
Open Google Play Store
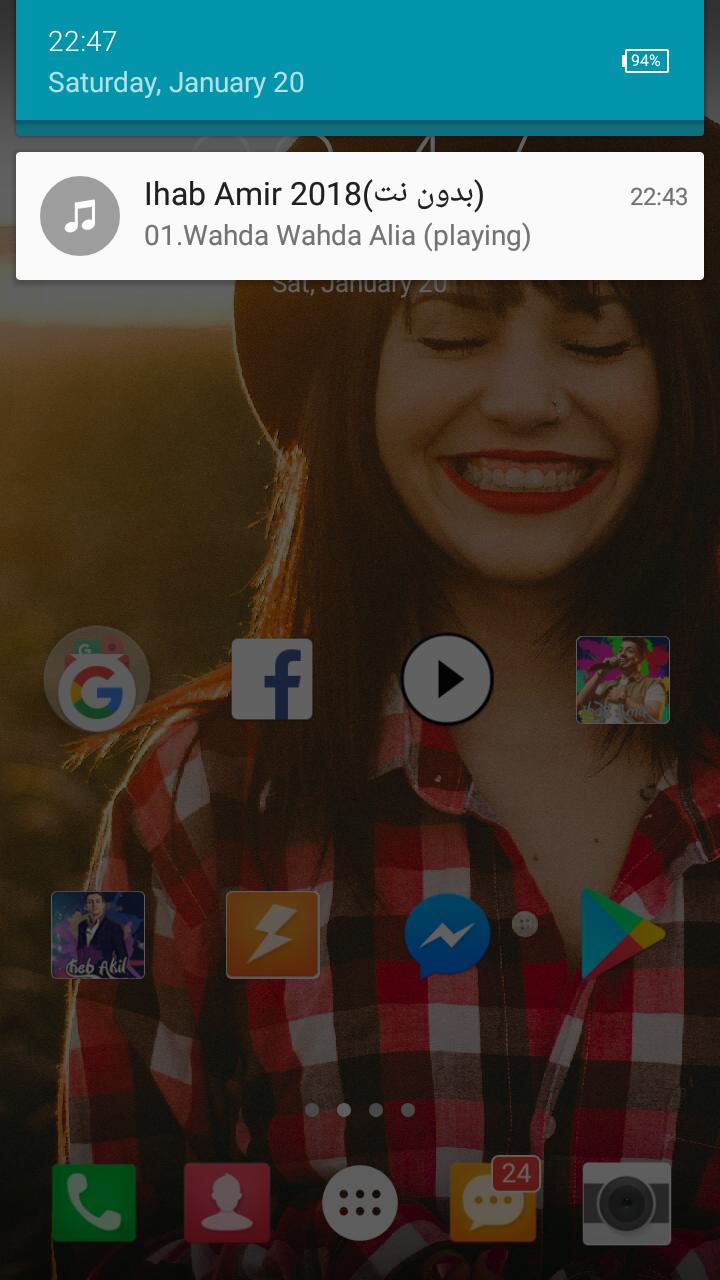[x=622, y=935]
